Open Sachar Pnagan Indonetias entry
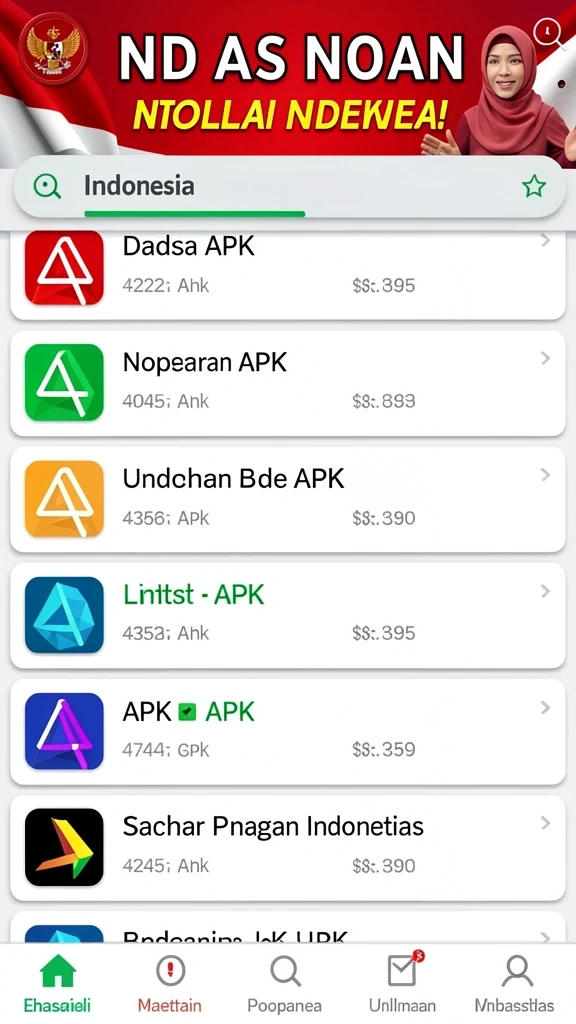This screenshot has width=576, height=1024. (x=288, y=848)
